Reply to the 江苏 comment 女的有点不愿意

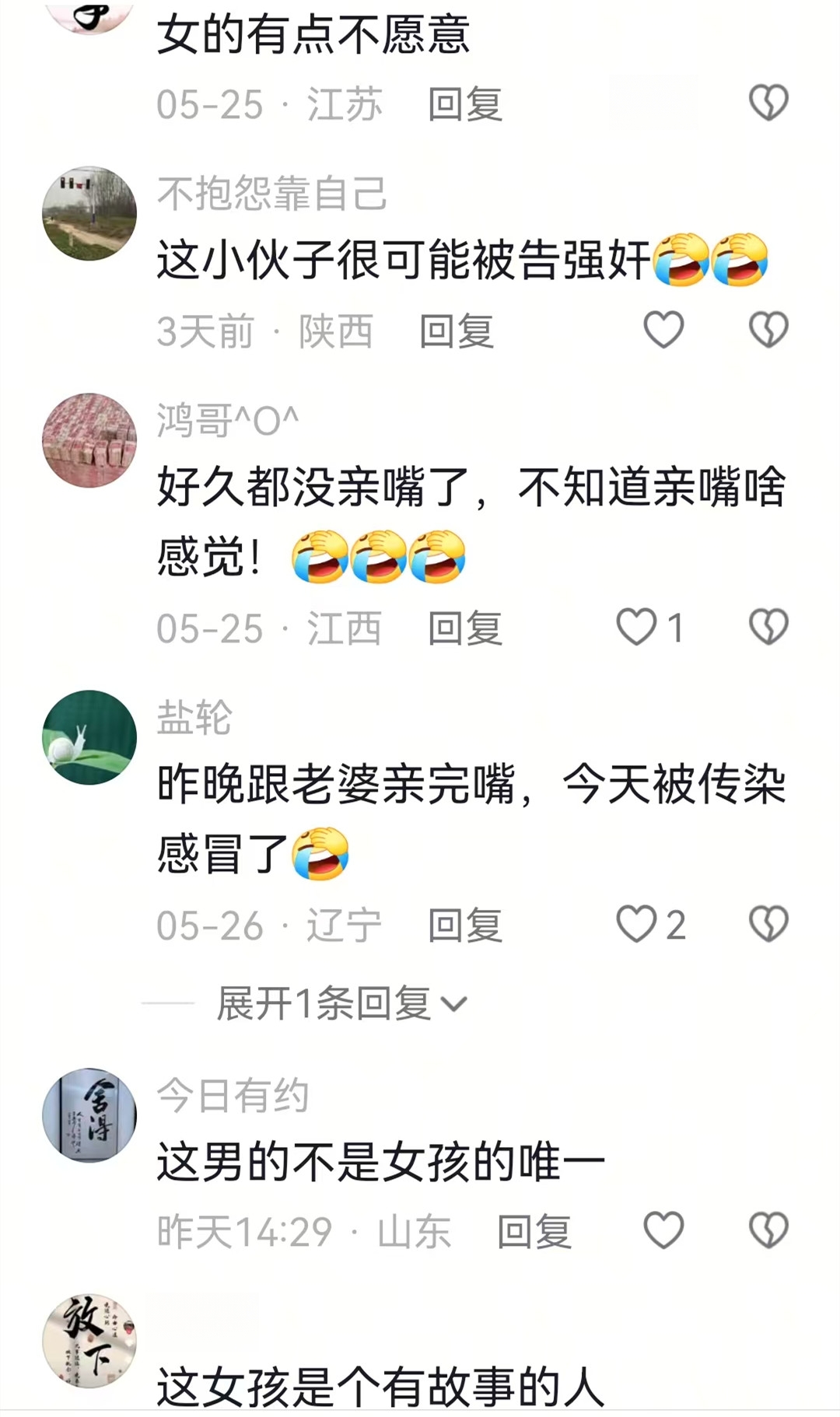click(x=465, y=104)
